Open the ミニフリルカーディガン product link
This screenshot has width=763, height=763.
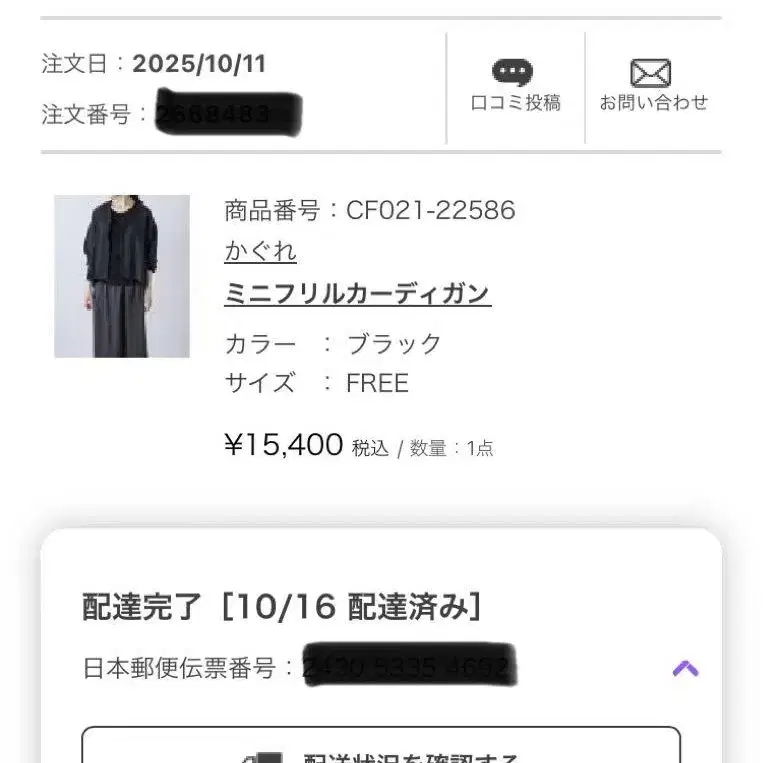point(357,293)
